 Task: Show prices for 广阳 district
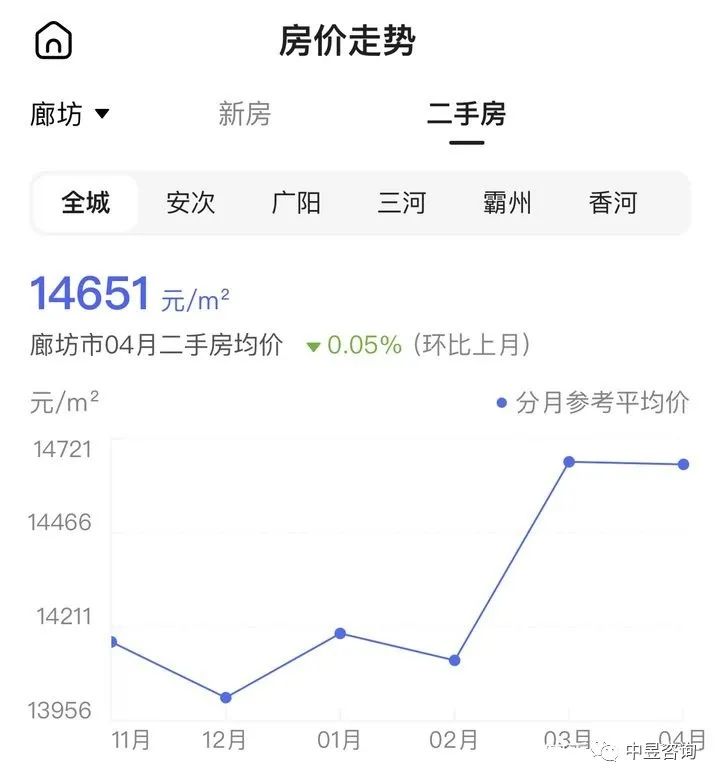(x=296, y=203)
